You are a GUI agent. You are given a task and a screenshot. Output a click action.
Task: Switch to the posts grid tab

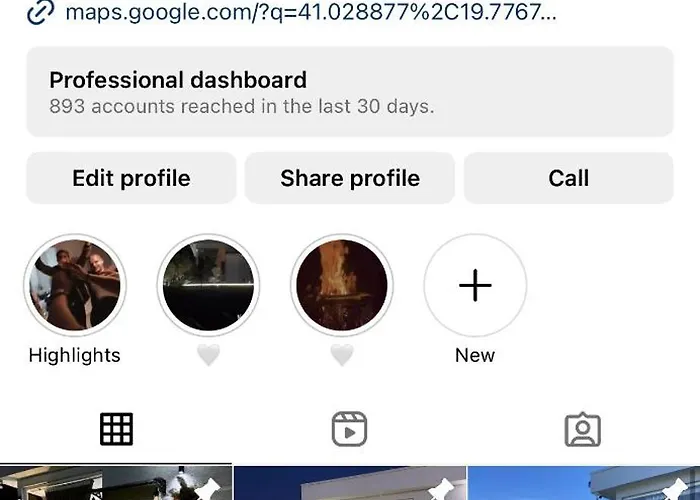116,429
